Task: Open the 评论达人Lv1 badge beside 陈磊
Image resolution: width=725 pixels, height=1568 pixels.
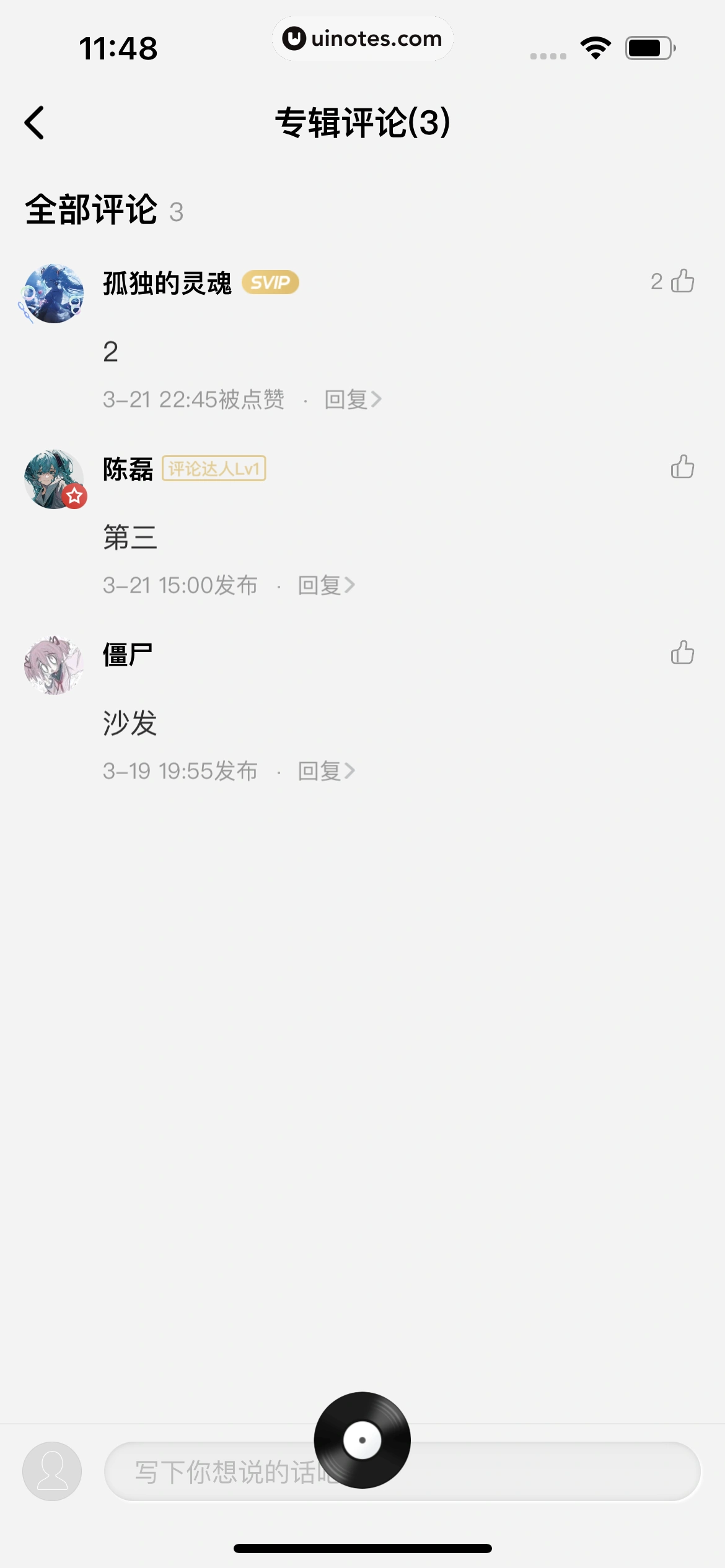Action: tap(214, 469)
